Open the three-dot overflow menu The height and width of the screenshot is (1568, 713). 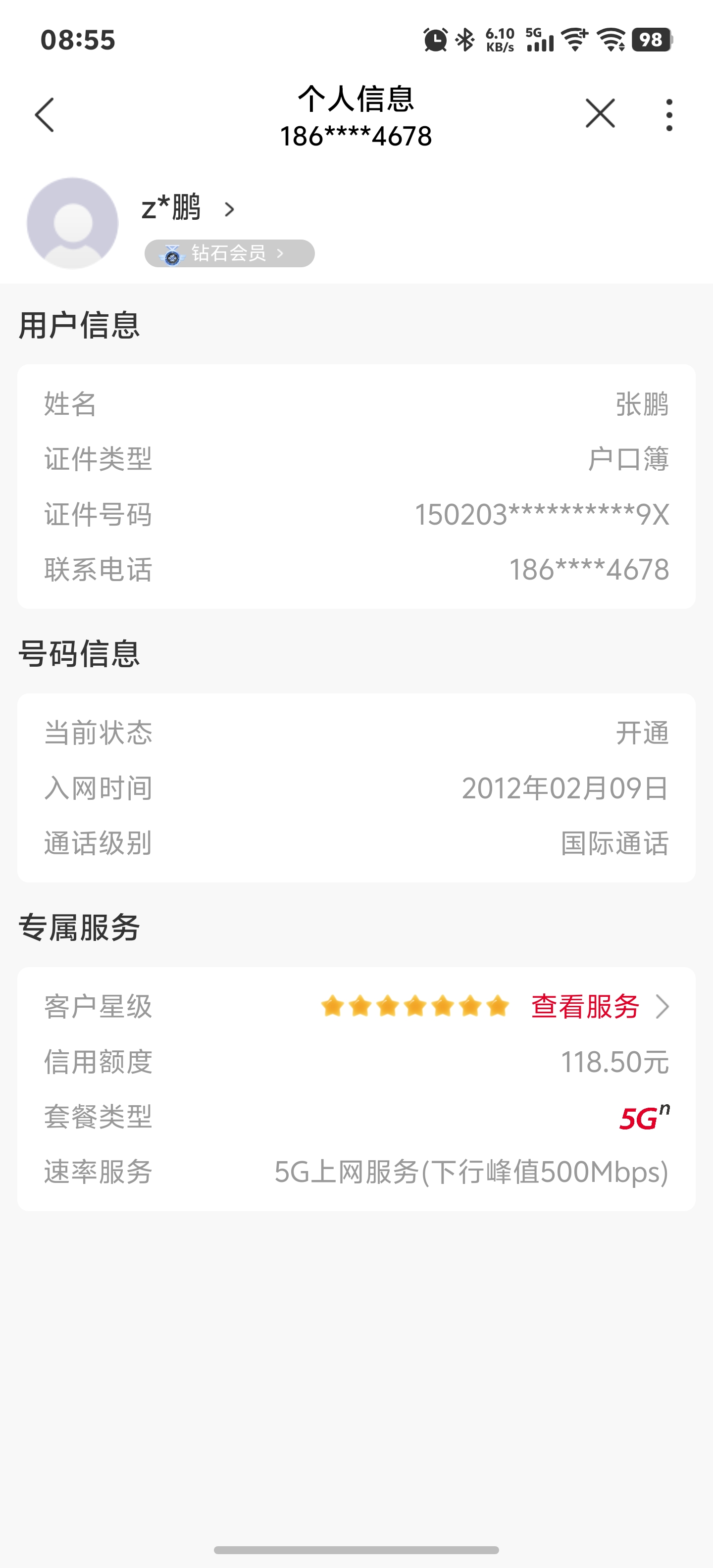pos(669,114)
